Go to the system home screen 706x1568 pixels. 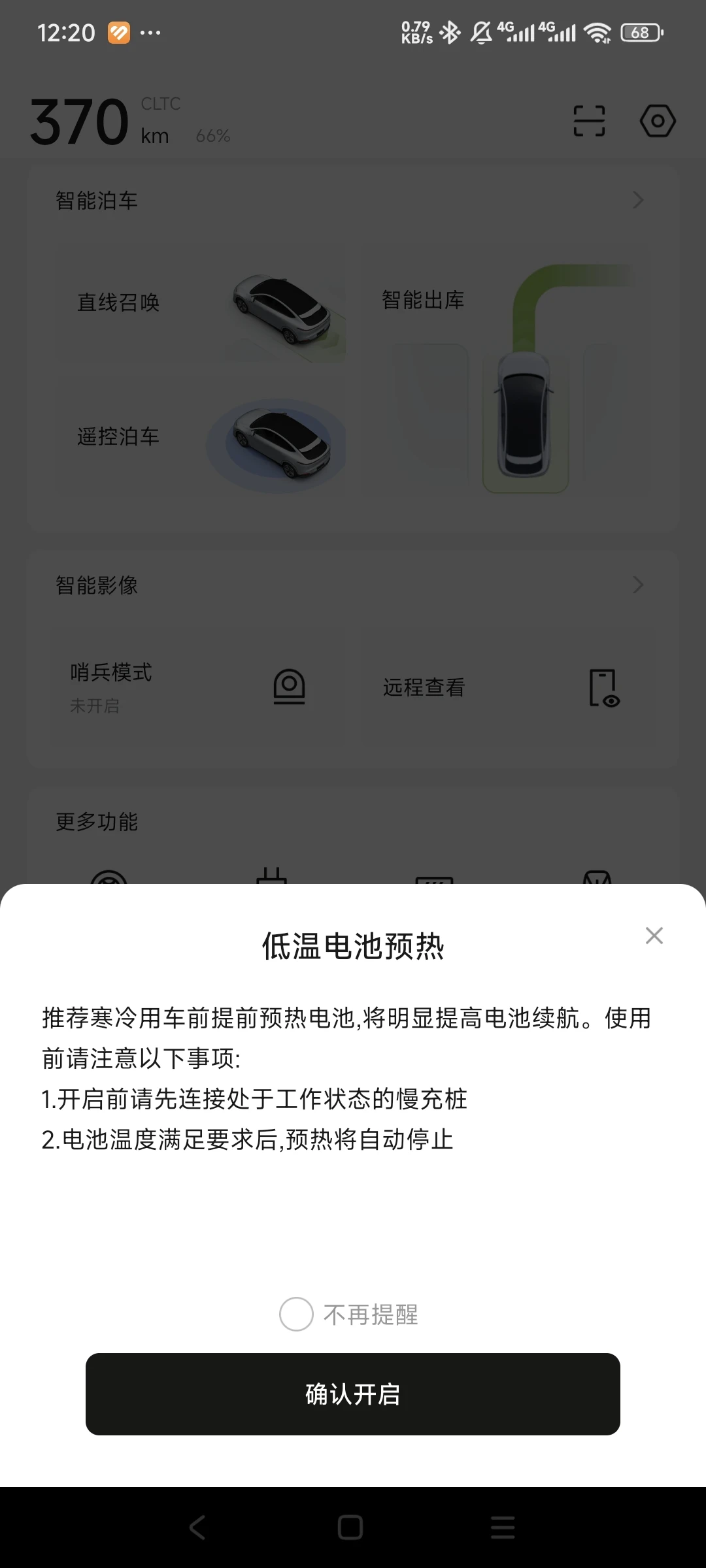pyautogui.click(x=350, y=1527)
